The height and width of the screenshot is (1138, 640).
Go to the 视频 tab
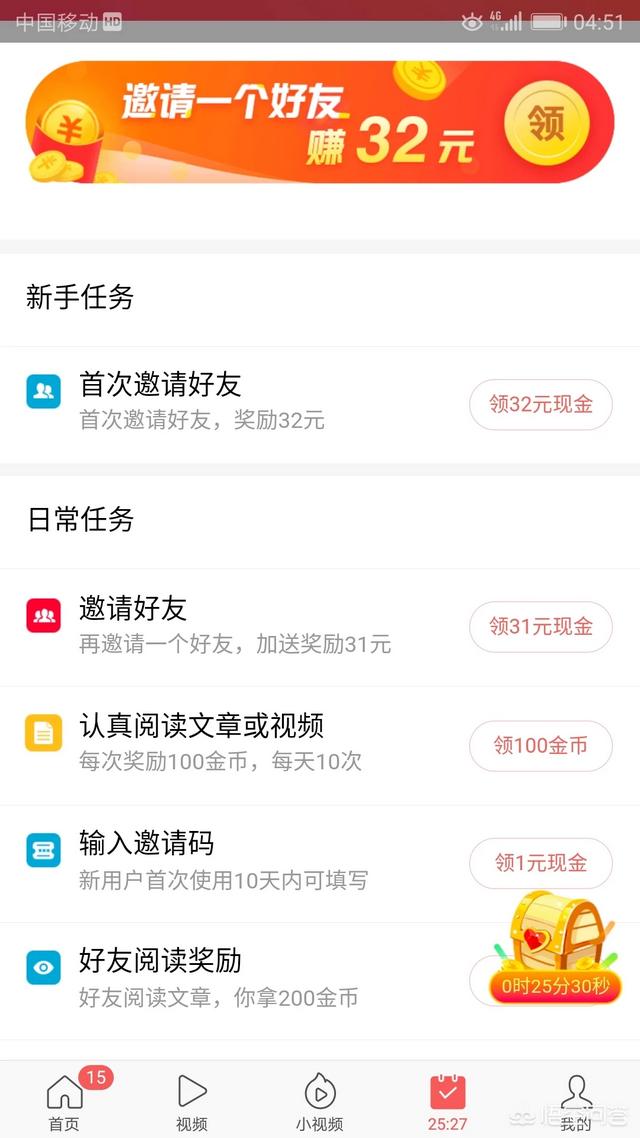click(x=192, y=1100)
